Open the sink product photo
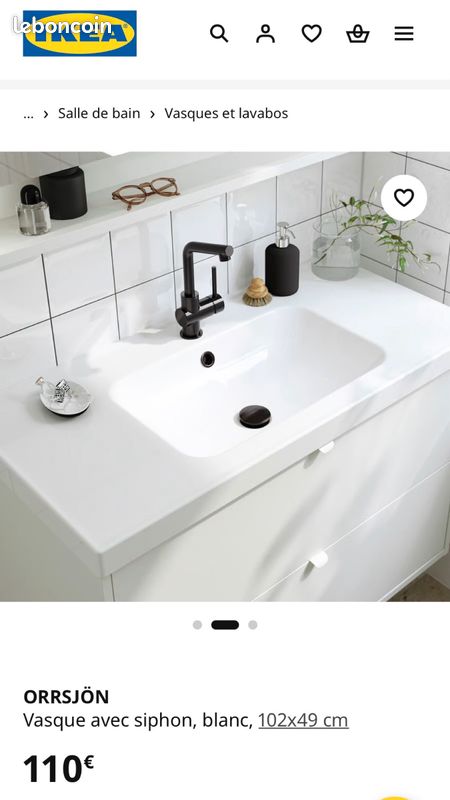The width and height of the screenshot is (450, 800). click(225, 377)
